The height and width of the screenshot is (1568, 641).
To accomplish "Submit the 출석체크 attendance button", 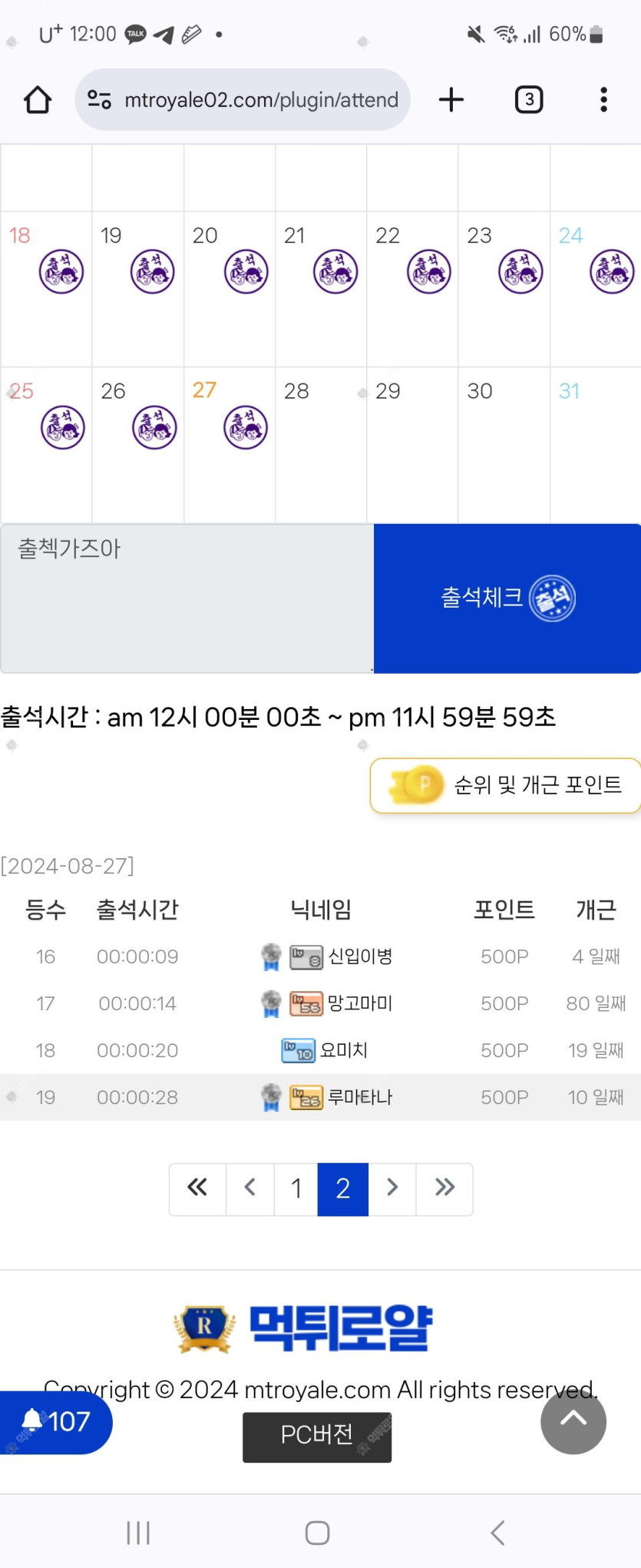I will (x=507, y=598).
